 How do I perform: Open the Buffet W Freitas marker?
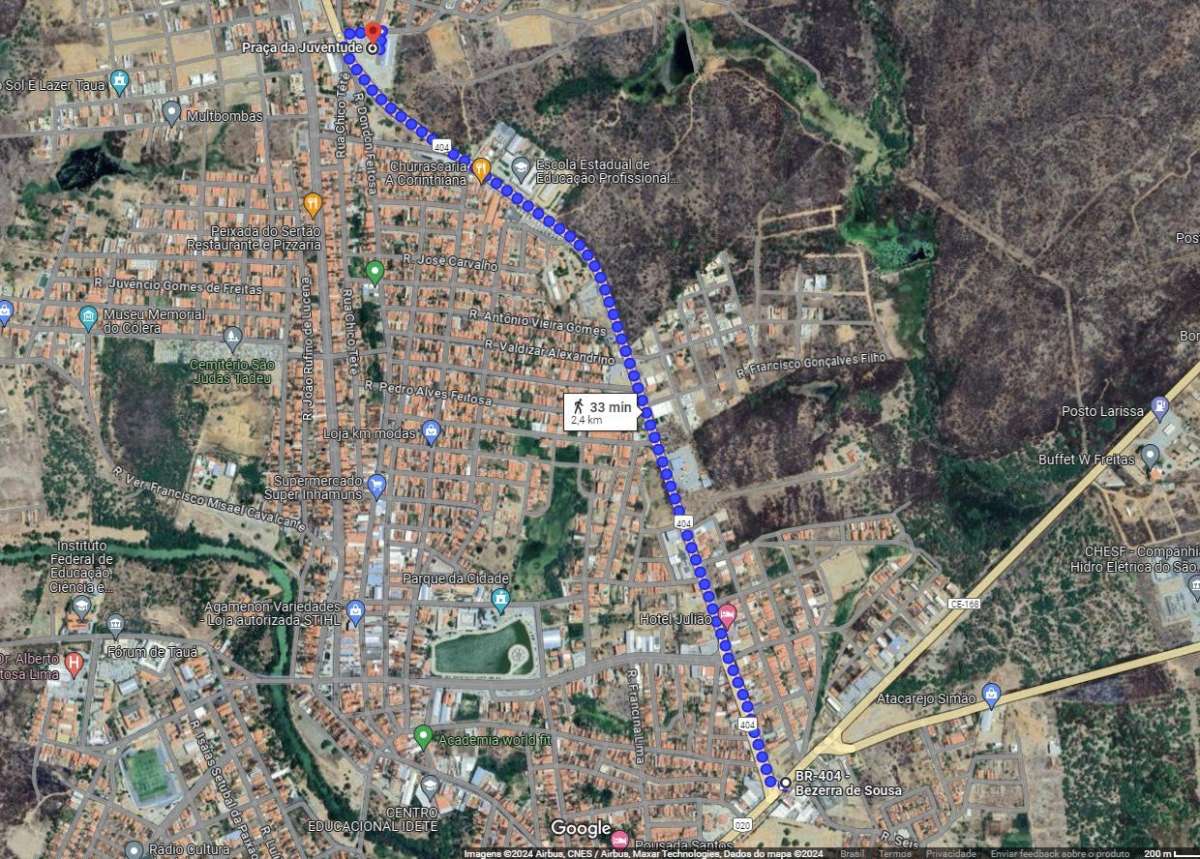1150,456
